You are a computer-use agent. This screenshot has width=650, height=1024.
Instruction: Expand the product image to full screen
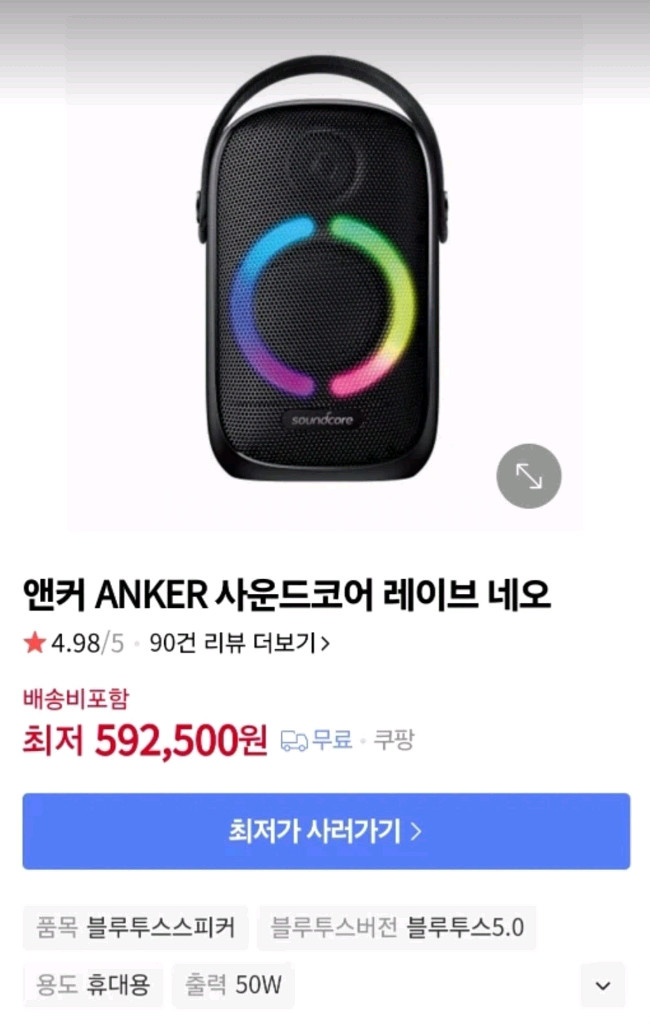click(529, 476)
